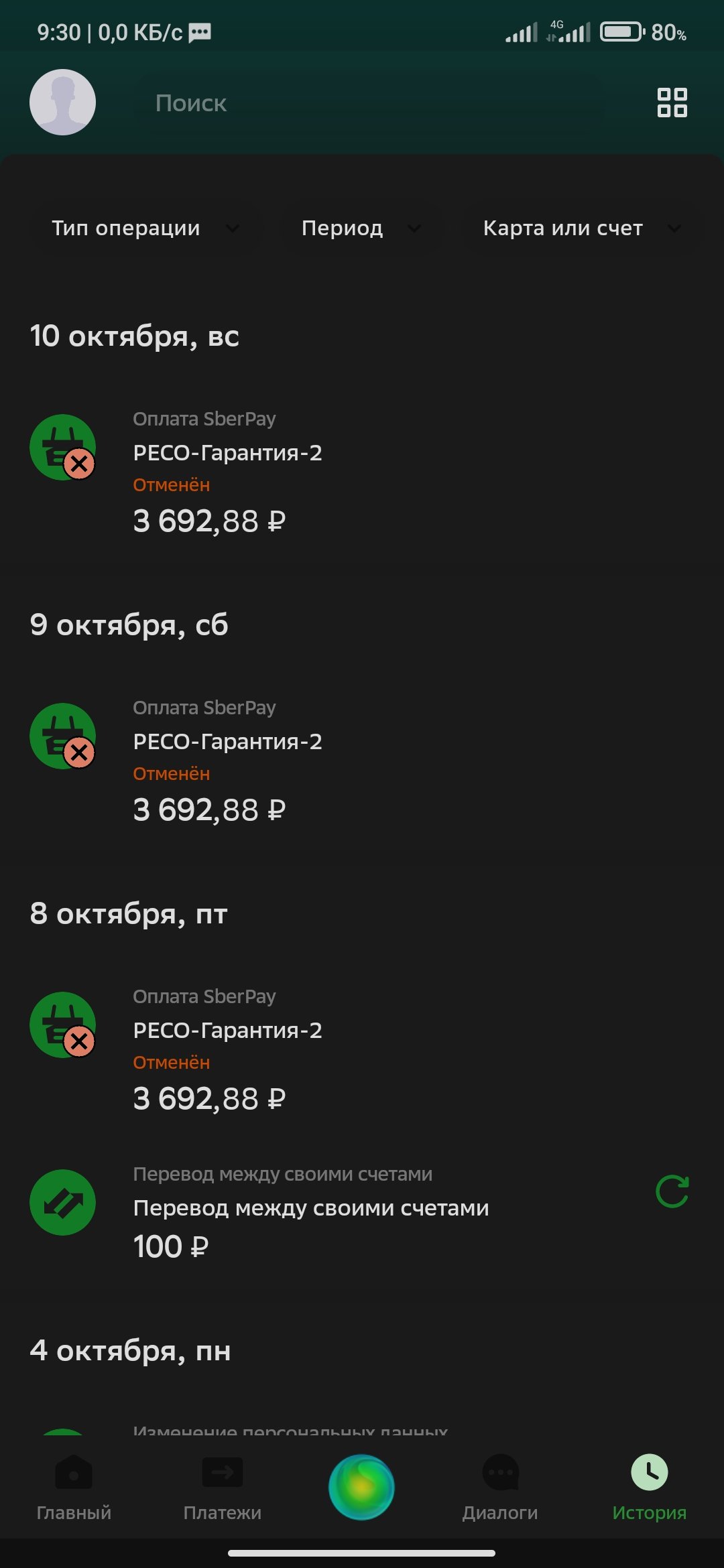Viewport: 724px width, 1568px height.
Task: Expand the Тип операции filter
Action: click(145, 228)
